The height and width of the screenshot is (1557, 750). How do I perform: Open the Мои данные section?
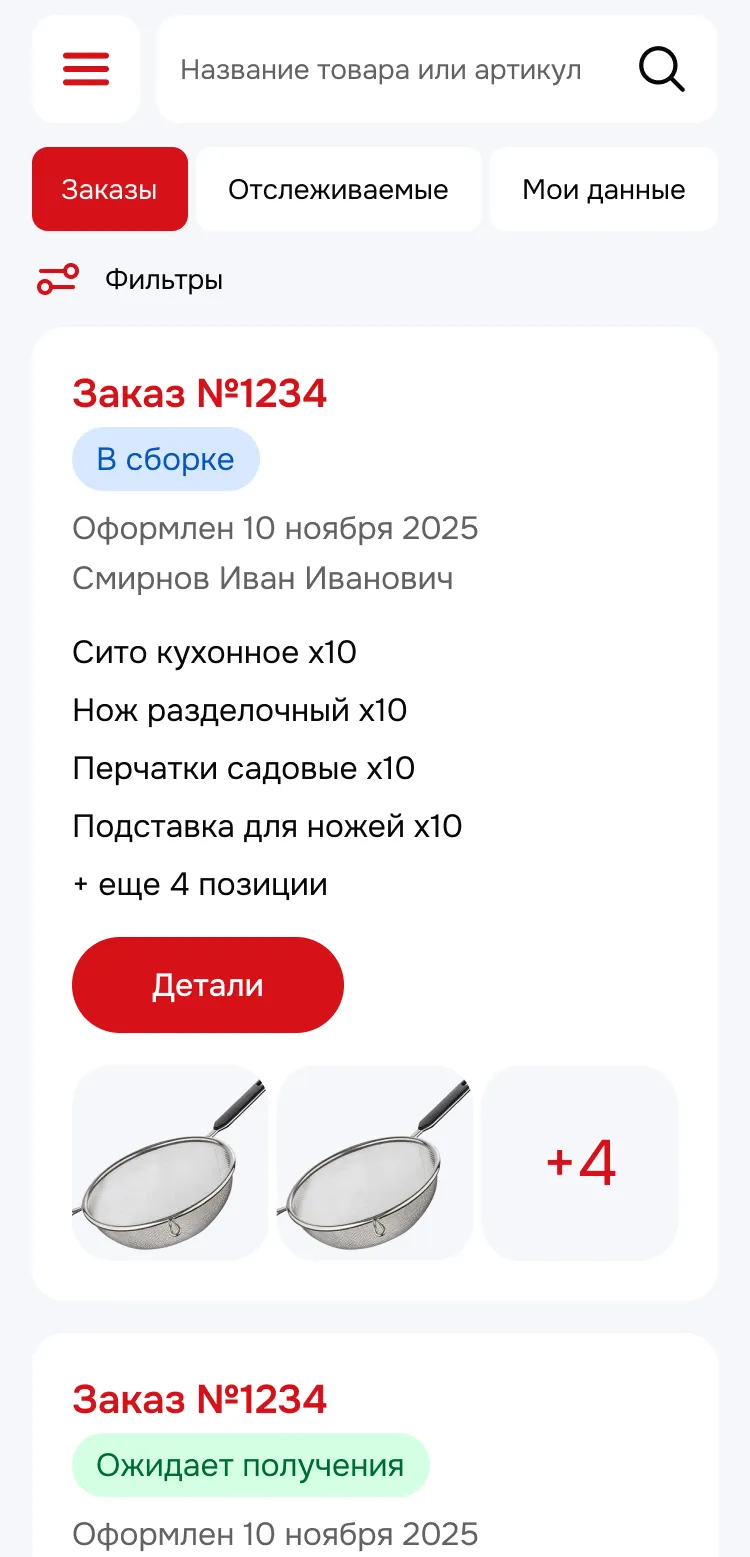(603, 189)
